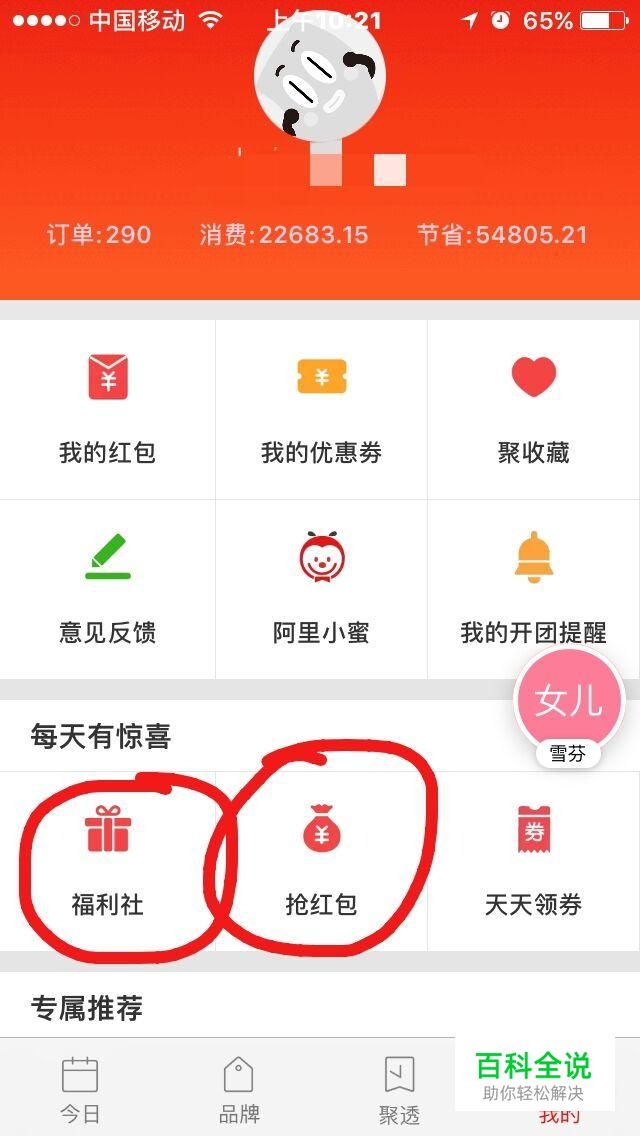Open 聚收藏 favorites
640x1136 pixels.
(533, 410)
